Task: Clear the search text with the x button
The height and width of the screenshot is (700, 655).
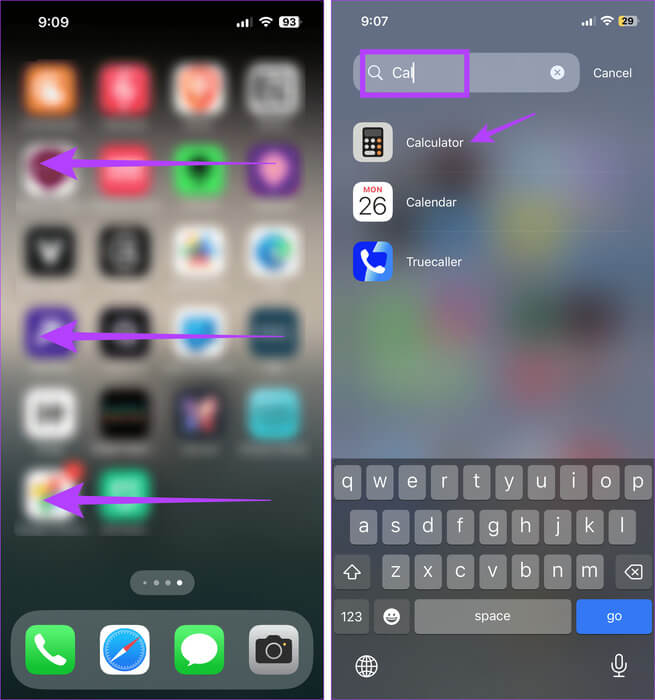Action: click(557, 73)
